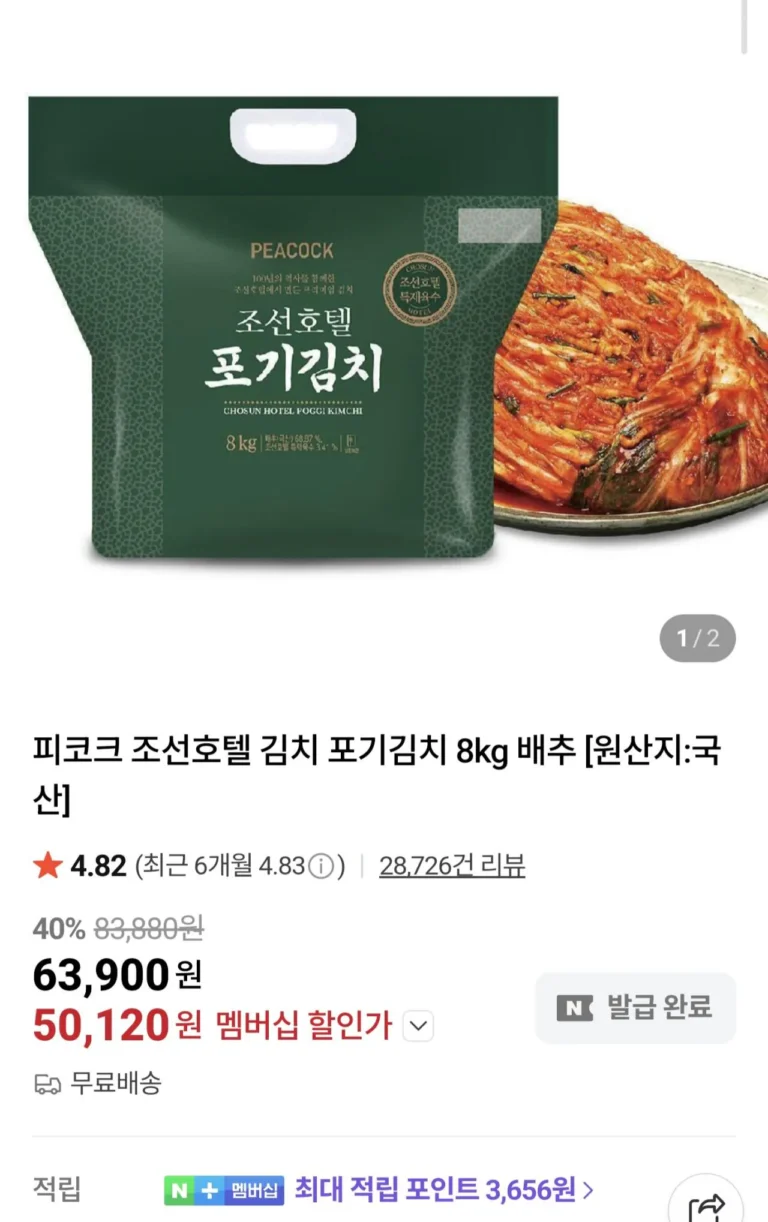Tap the 발급 완료 coupon button
The height and width of the screenshot is (1222, 768).
click(636, 1008)
